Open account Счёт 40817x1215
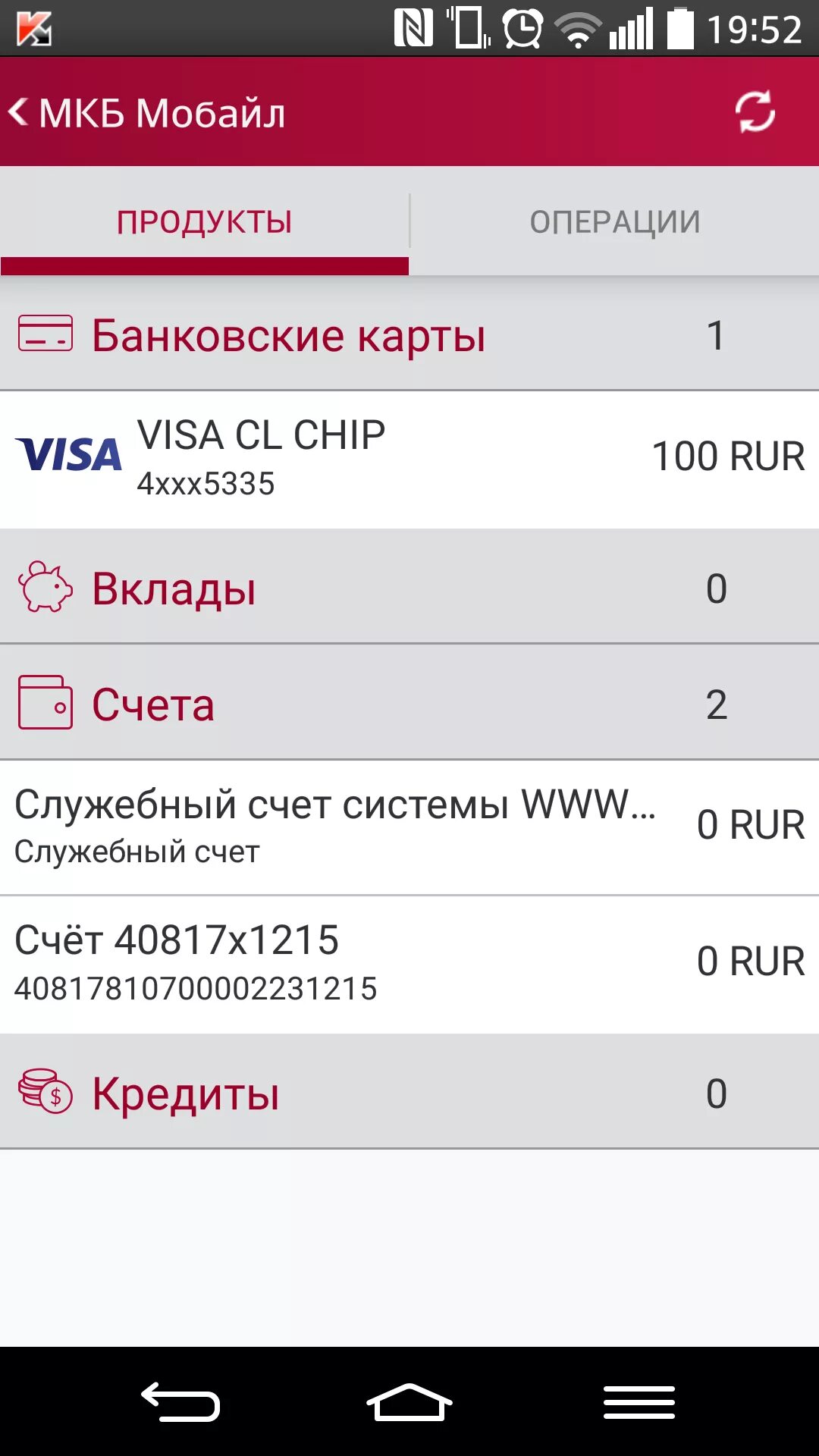819x1456 pixels. [x=409, y=963]
